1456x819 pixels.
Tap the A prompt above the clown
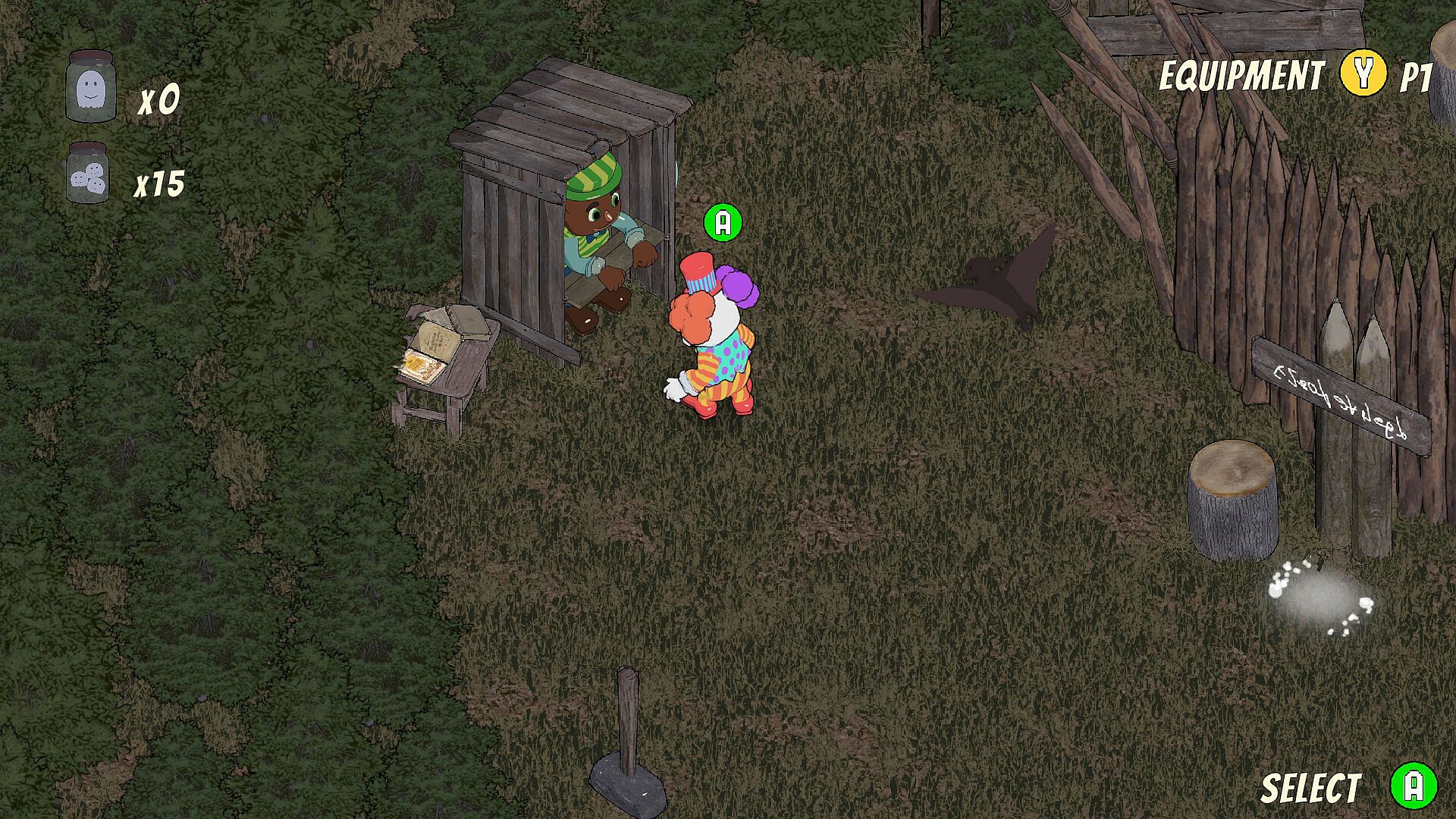(x=723, y=223)
